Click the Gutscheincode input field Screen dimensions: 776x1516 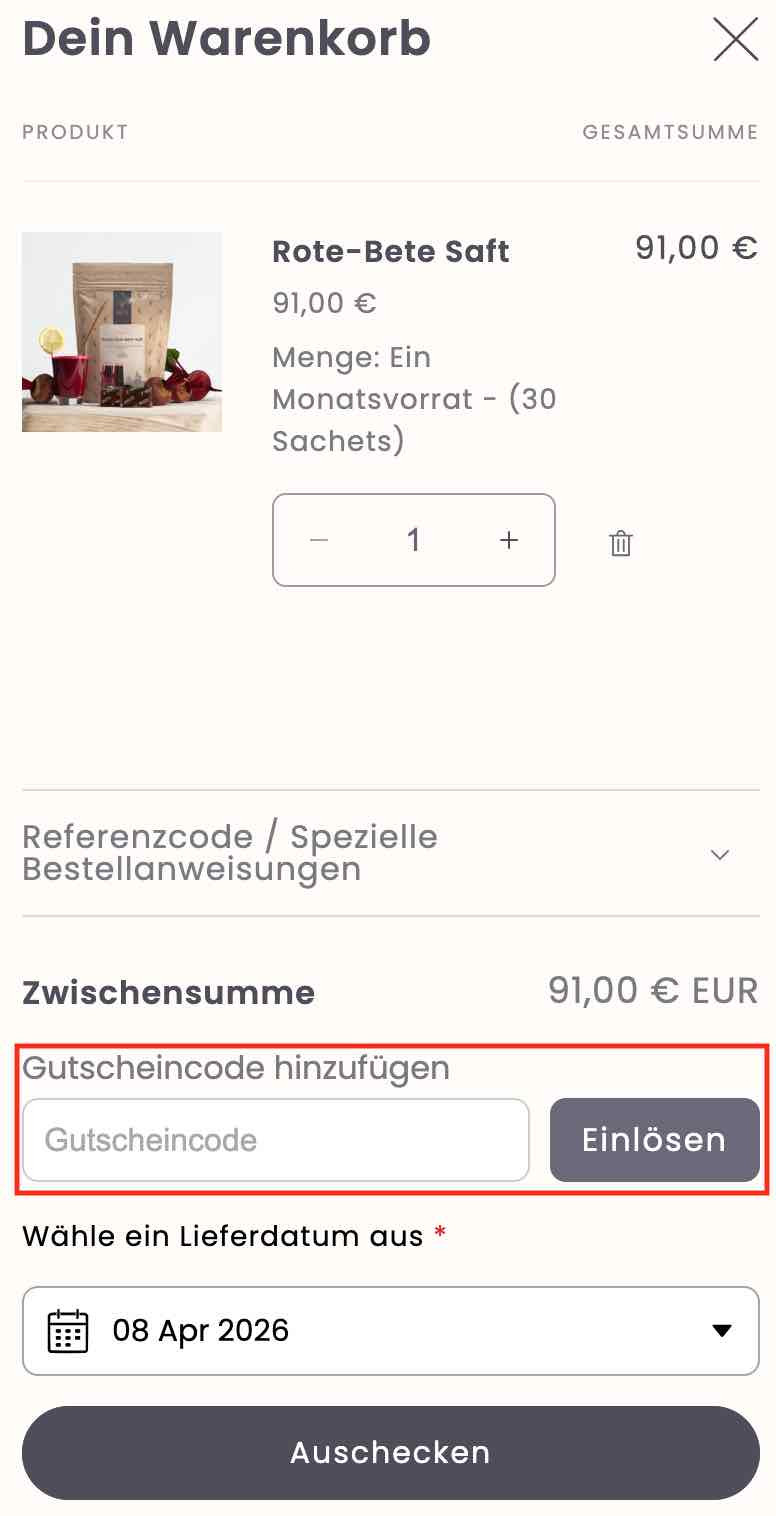[275, 1140]
